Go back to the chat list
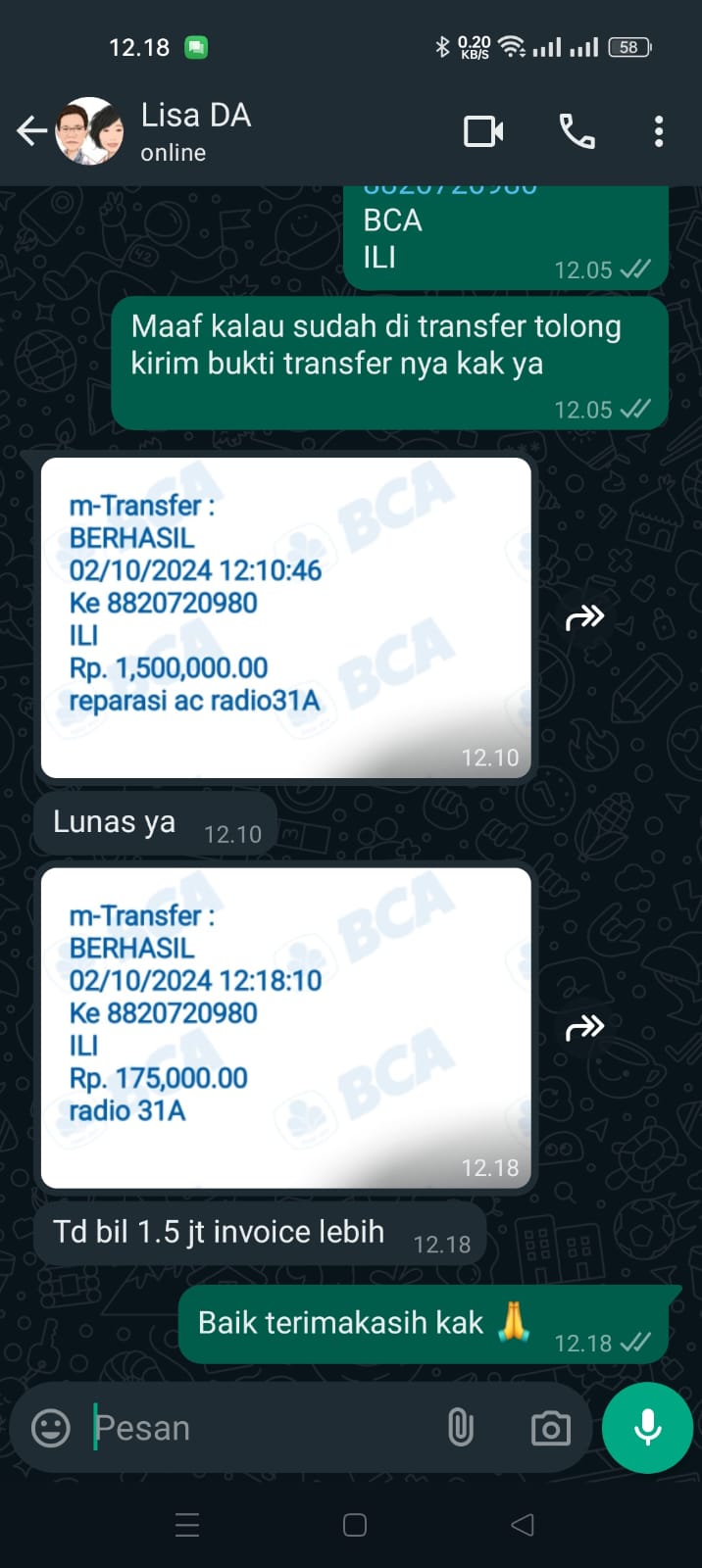This screenshot has width=702, height=1568. 31,130
